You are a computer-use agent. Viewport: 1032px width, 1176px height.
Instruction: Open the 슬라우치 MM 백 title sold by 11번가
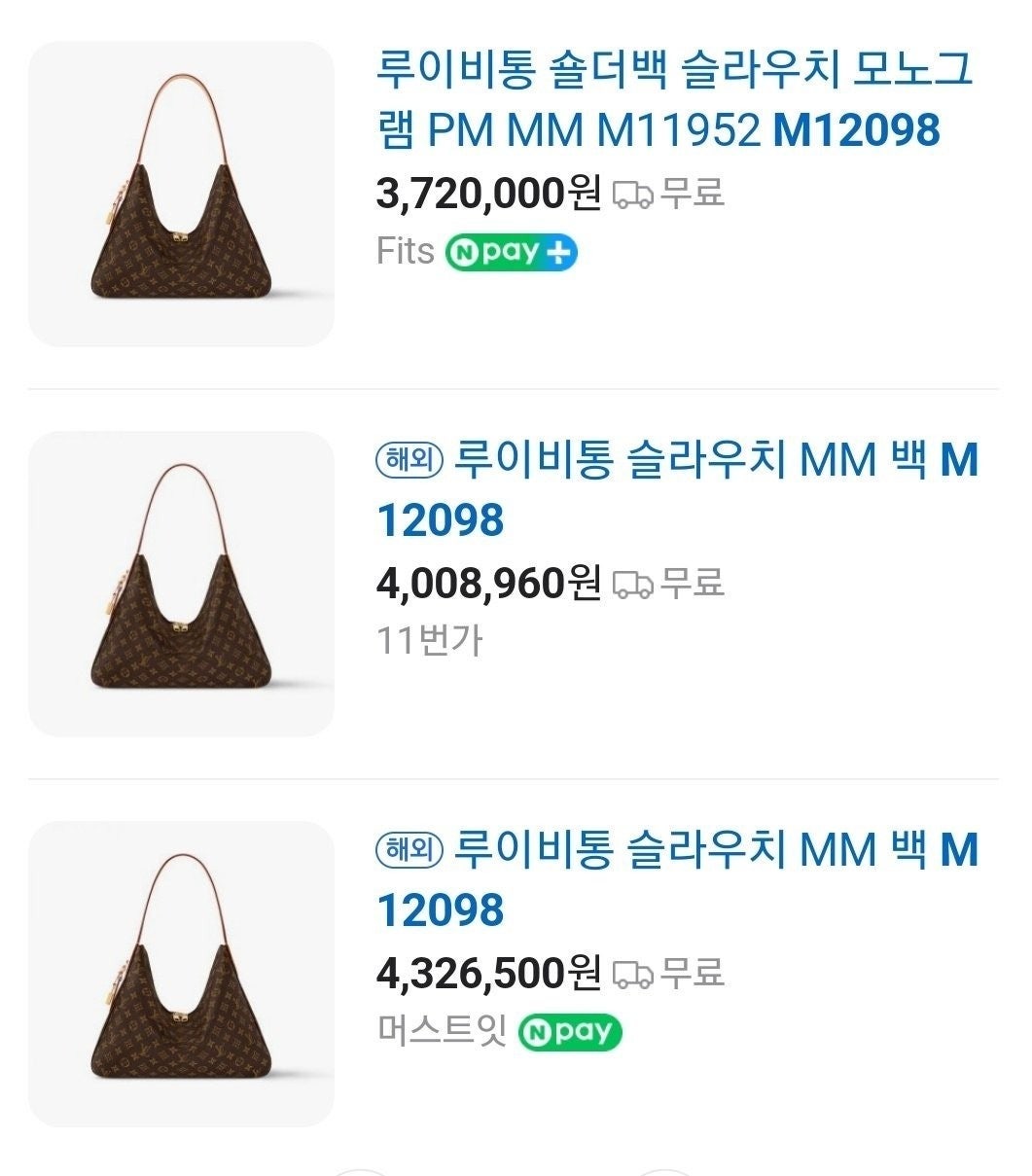click(676, 489)
